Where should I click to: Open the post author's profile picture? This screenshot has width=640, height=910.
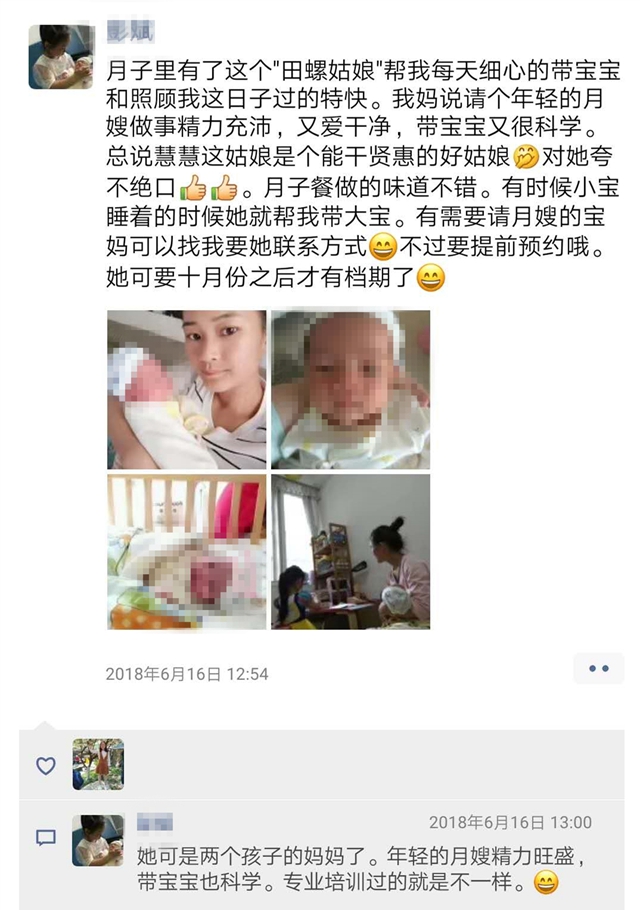[61, 56]
